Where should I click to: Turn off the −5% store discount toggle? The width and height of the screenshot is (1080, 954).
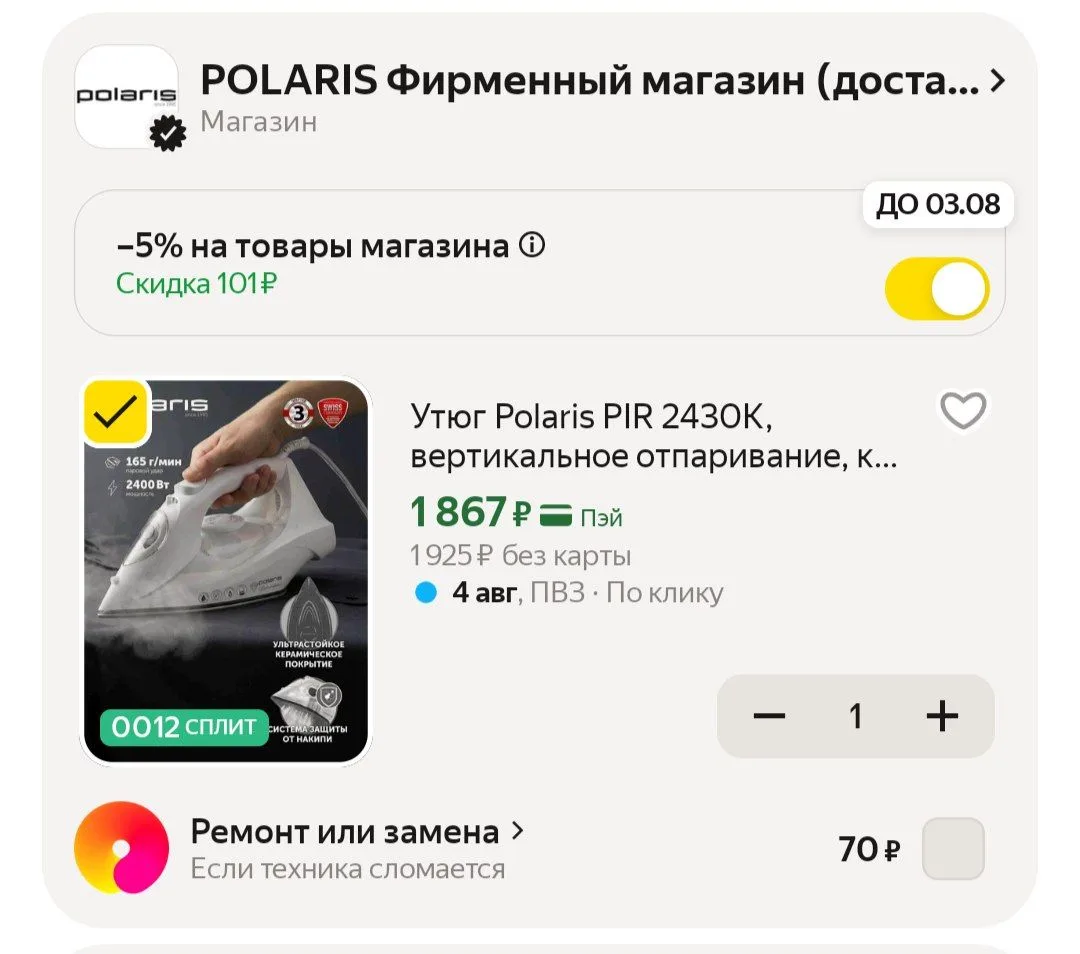click(937, 289)
